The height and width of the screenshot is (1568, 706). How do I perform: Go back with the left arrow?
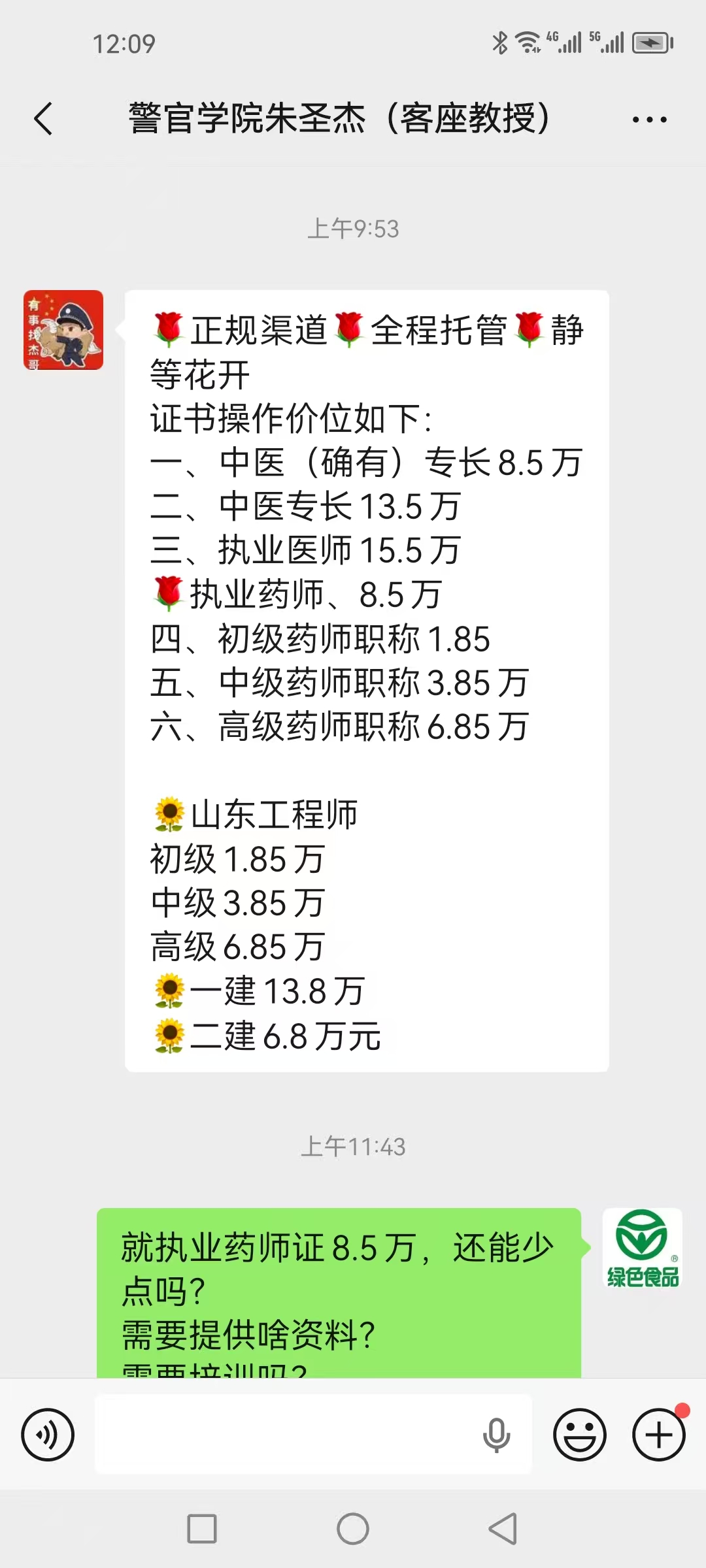(43, 119)
